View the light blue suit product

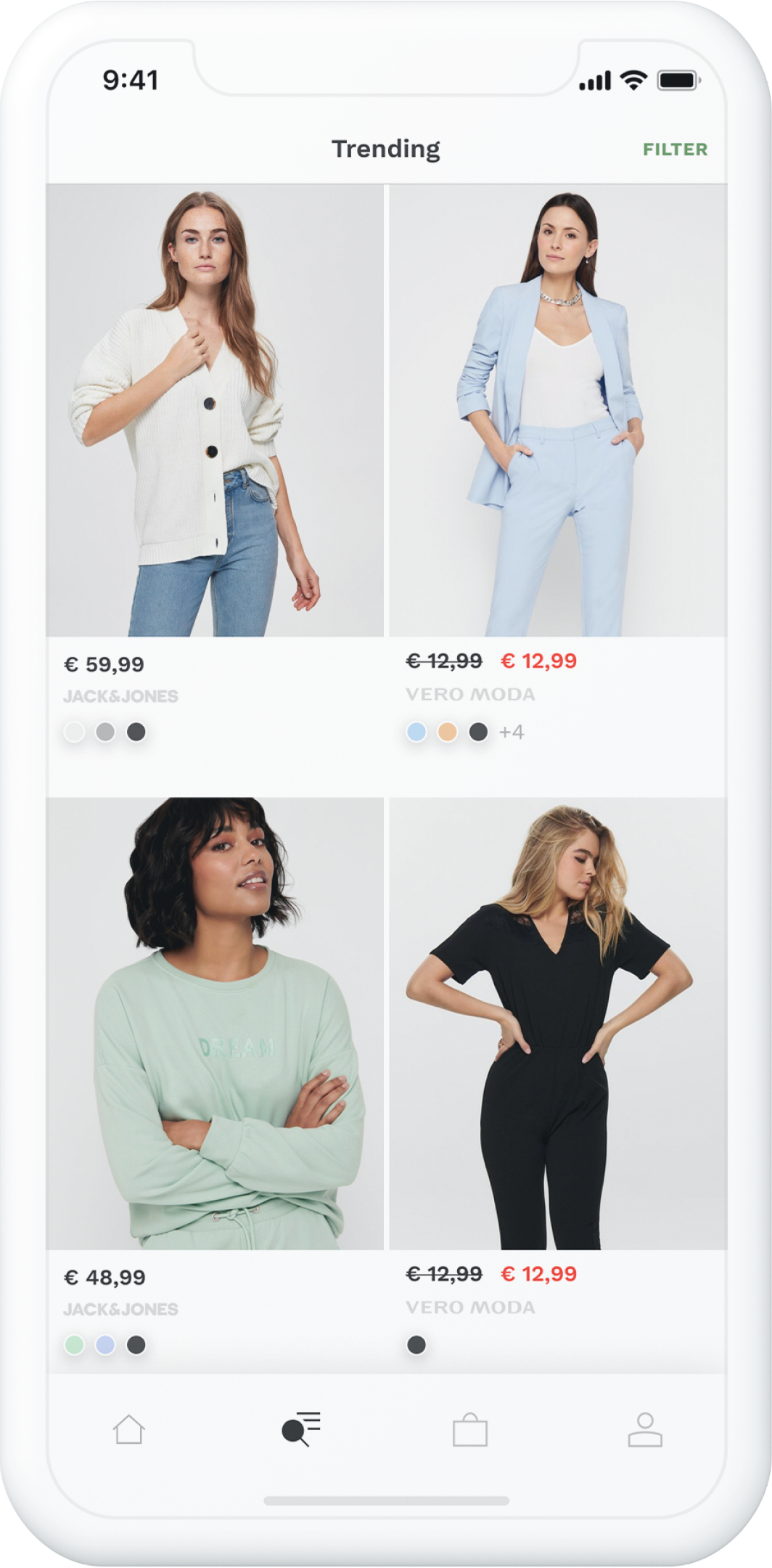click(557, 411)
